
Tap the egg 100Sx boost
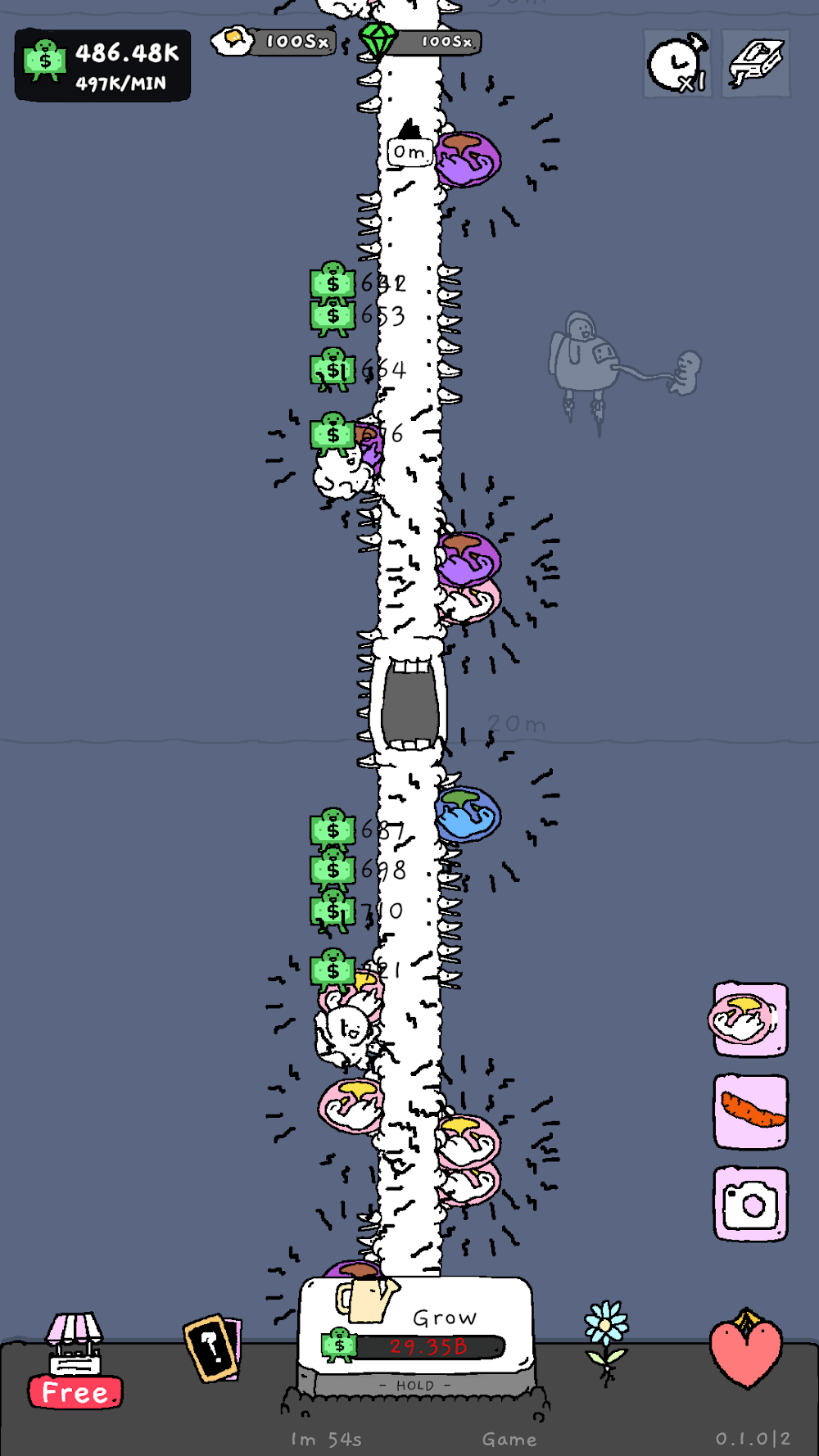(x=274, y=41)
